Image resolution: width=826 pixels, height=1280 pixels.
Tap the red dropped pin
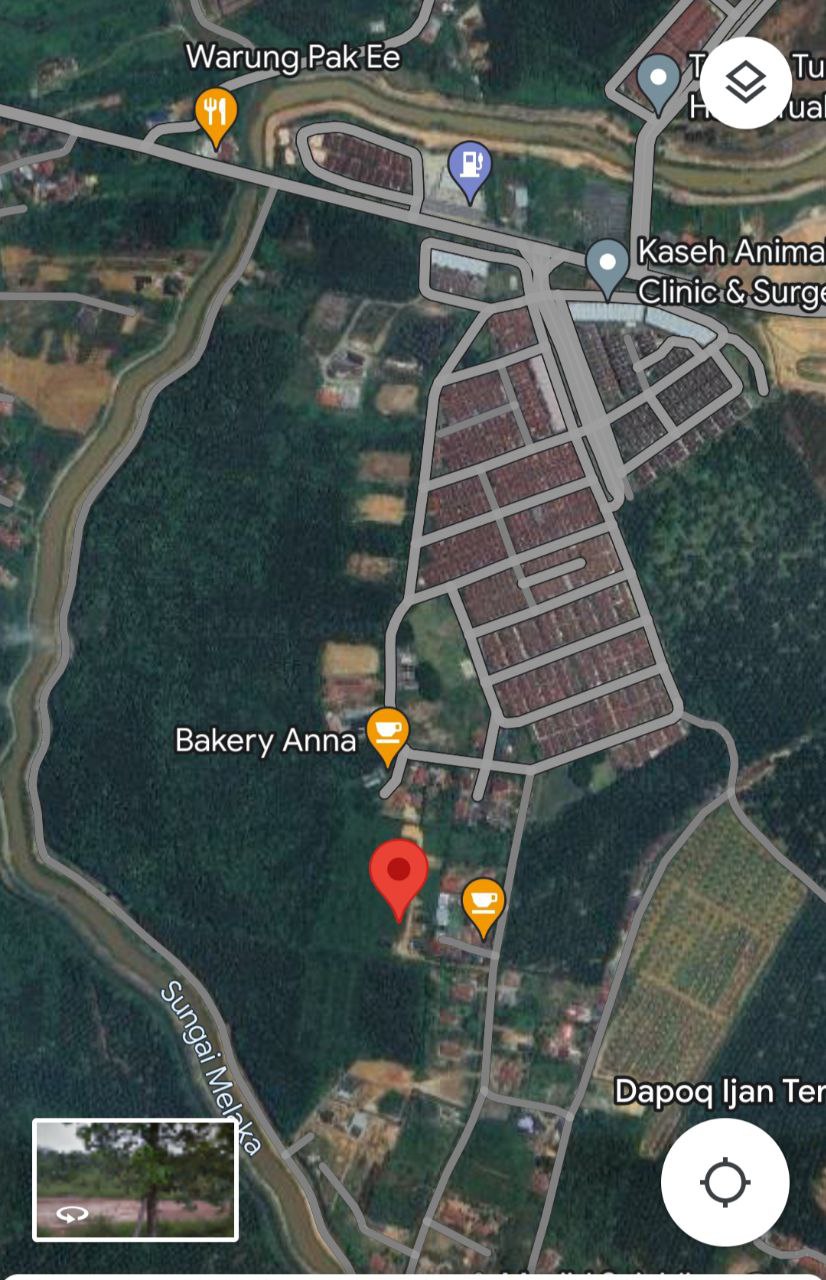[x=399, y=873]
